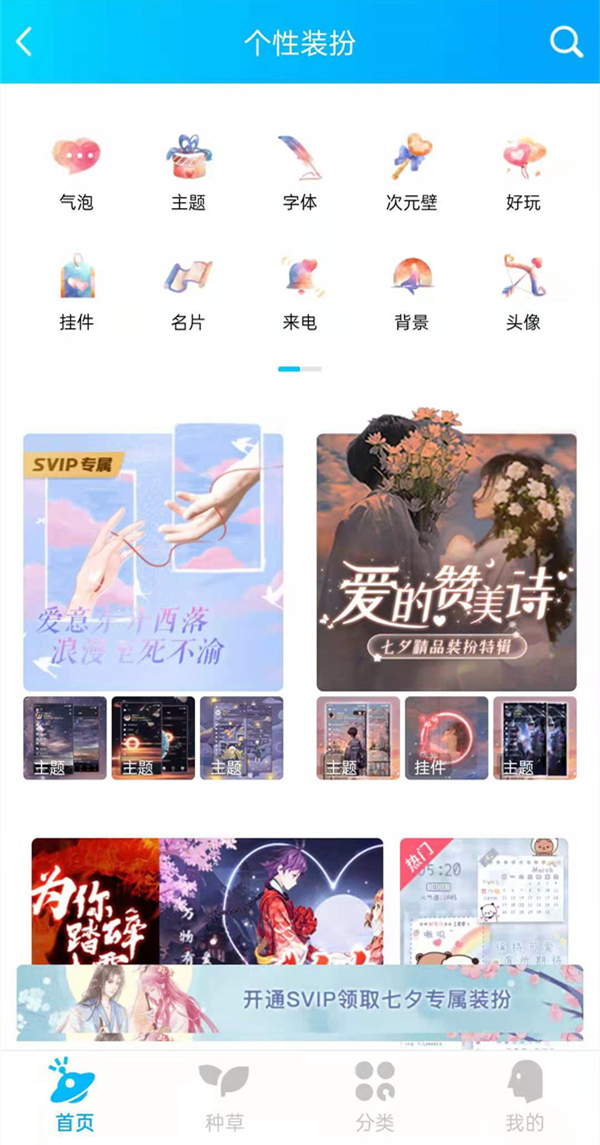Open the search magnifier icon
The width and height of the screenshot is (600, 1145).
(566, 42)
